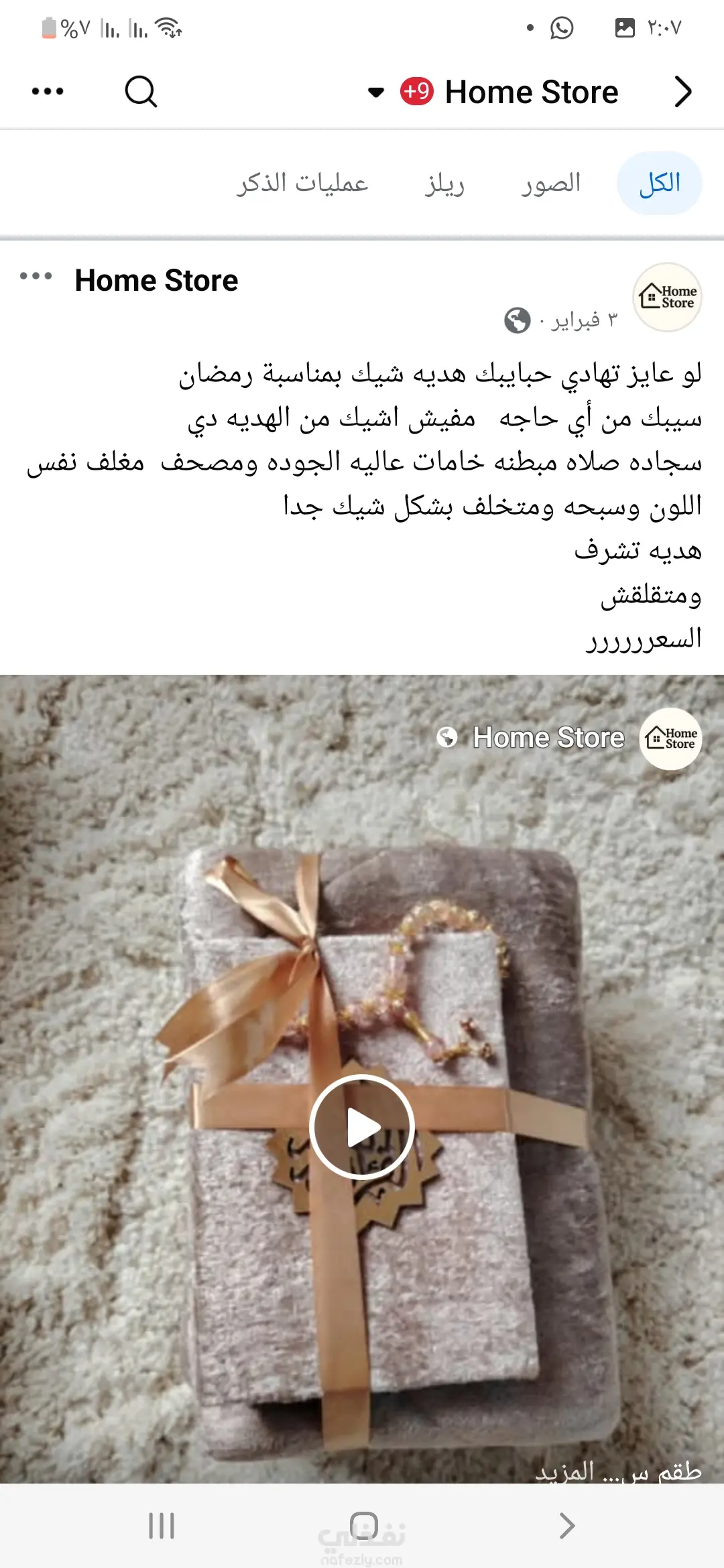Open the page overflow menu in the top bar
This screenshot has width=724, height=1568.
tap(48, 92)
